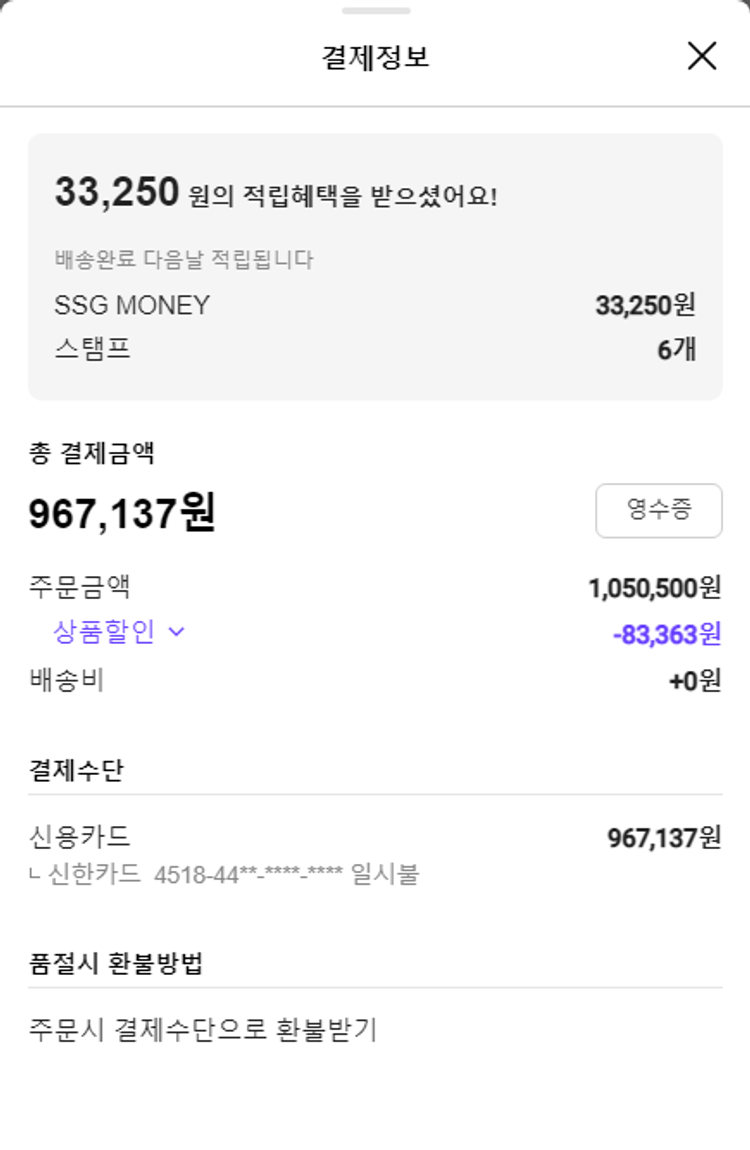Expand the 상품할인 details
Viewport: 750px width, 1150px height.
click(x=120, y=632)
